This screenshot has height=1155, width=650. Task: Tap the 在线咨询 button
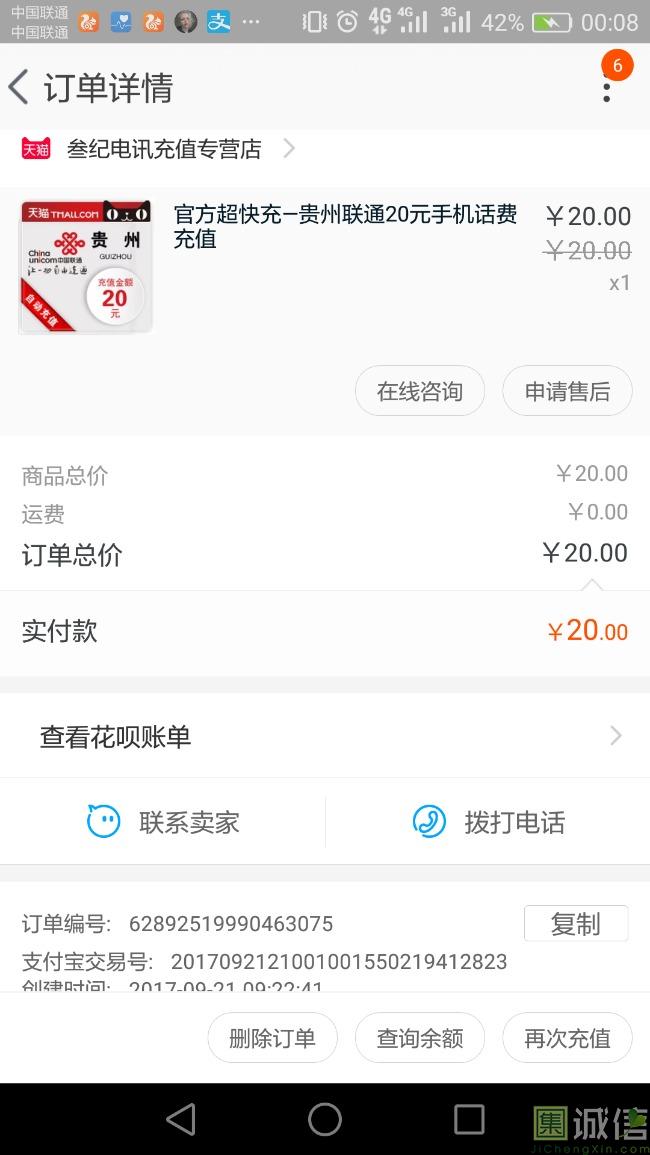tap(420, 391)
